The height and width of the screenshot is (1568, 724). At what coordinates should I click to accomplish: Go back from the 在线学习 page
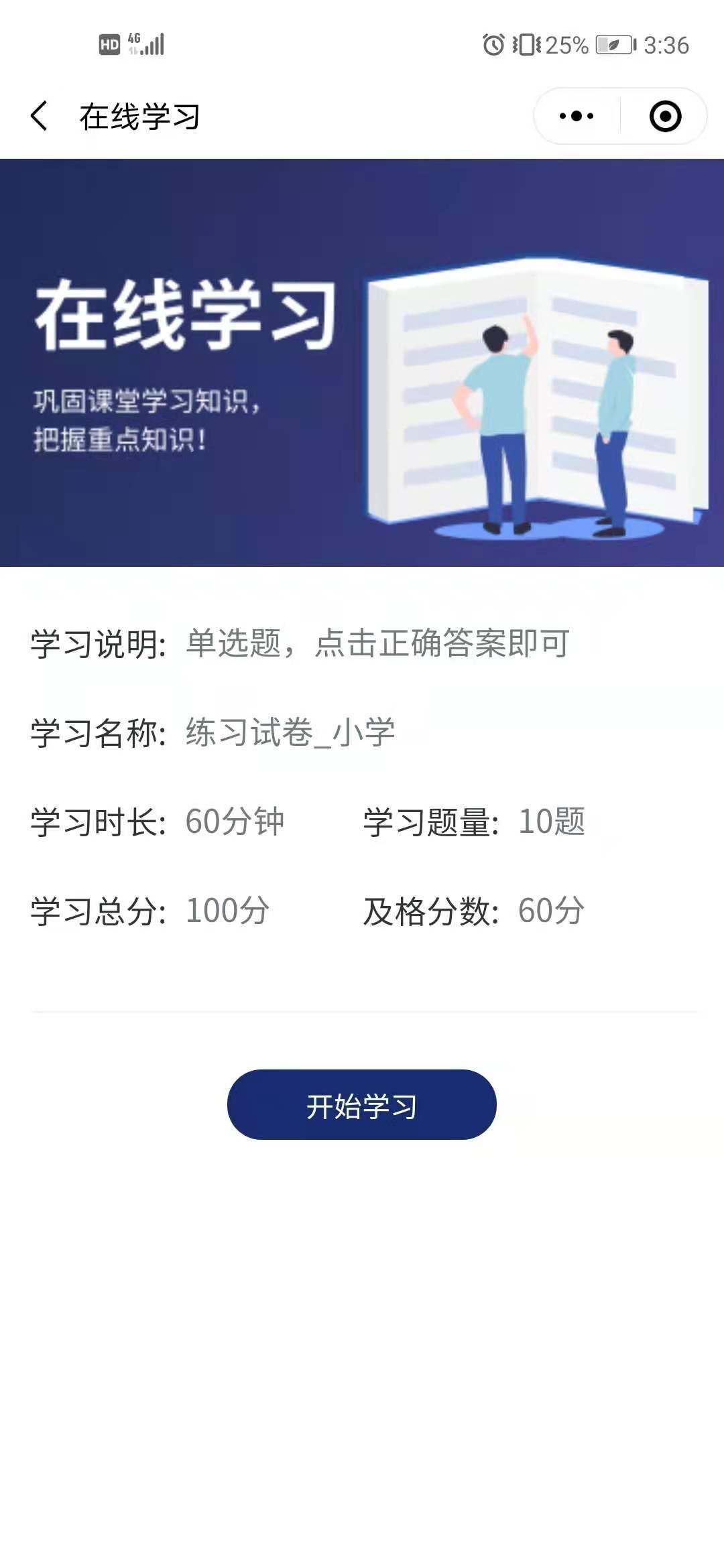(x=40, y=116)
